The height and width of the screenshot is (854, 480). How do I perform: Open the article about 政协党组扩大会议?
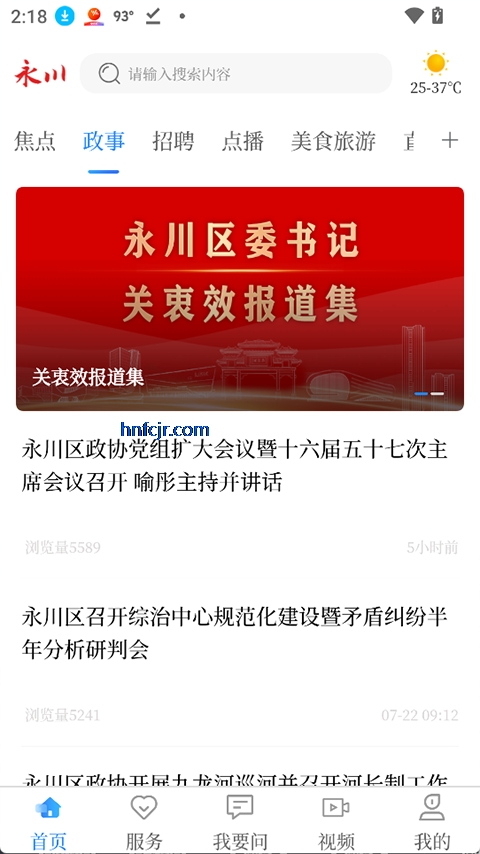240,498
